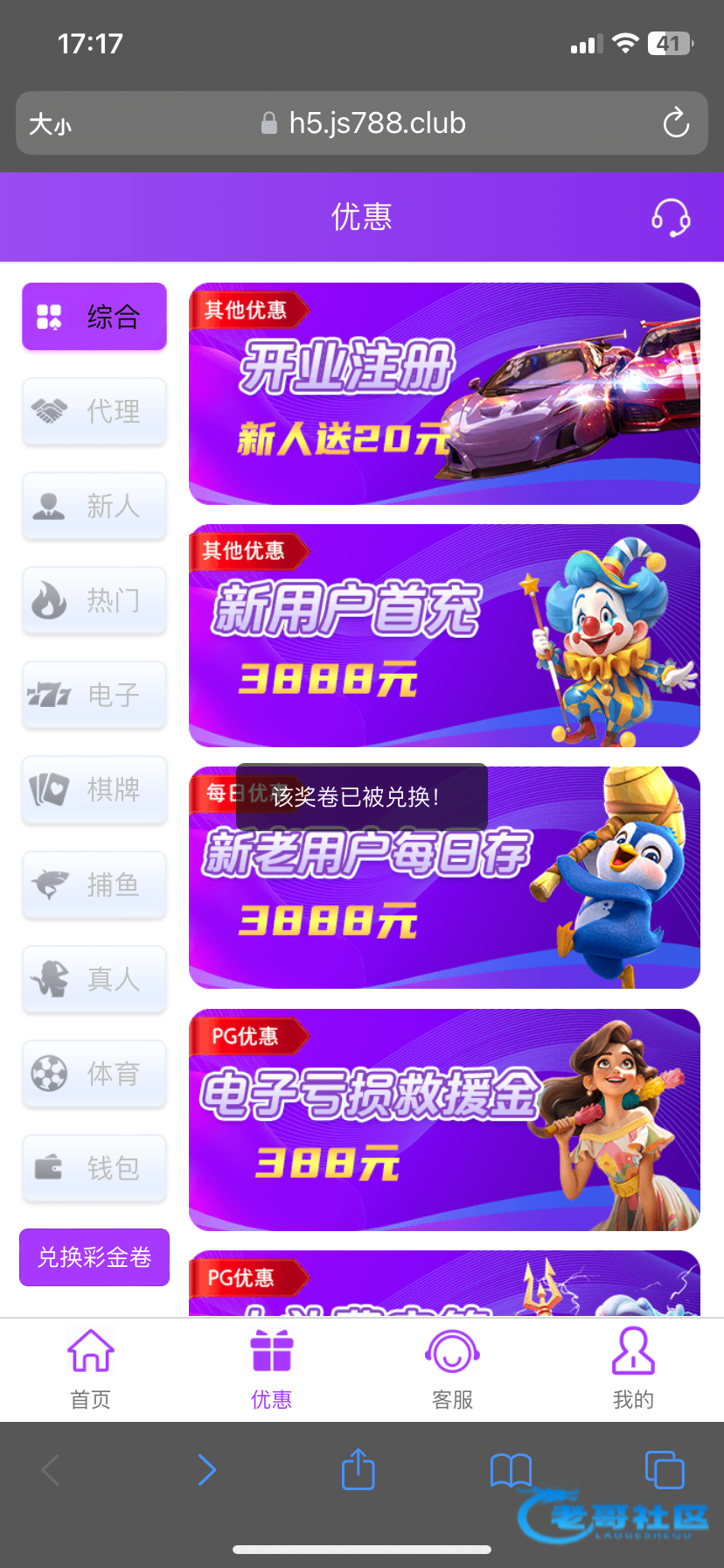This screenshot has height=1568, width=724.
Task: Open the 开业注册 新人送20元 promotion
Action: pyautogui.click(x=444, y=394)
